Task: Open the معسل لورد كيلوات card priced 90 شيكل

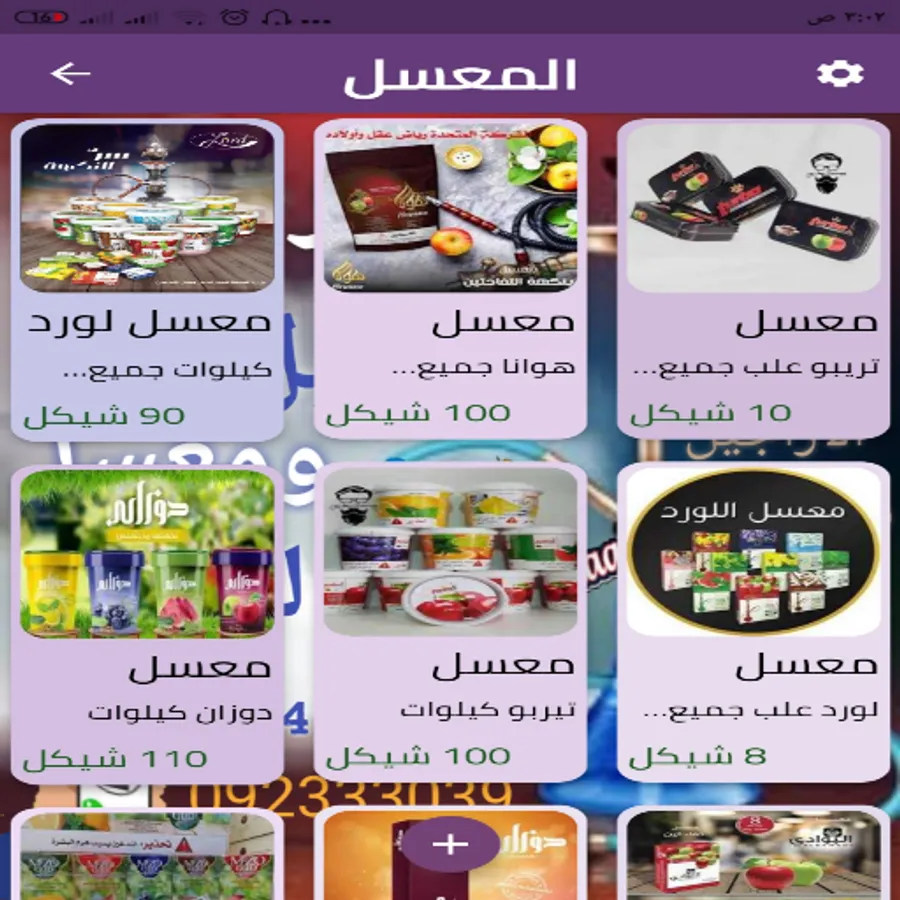Action: coord(148,280)
